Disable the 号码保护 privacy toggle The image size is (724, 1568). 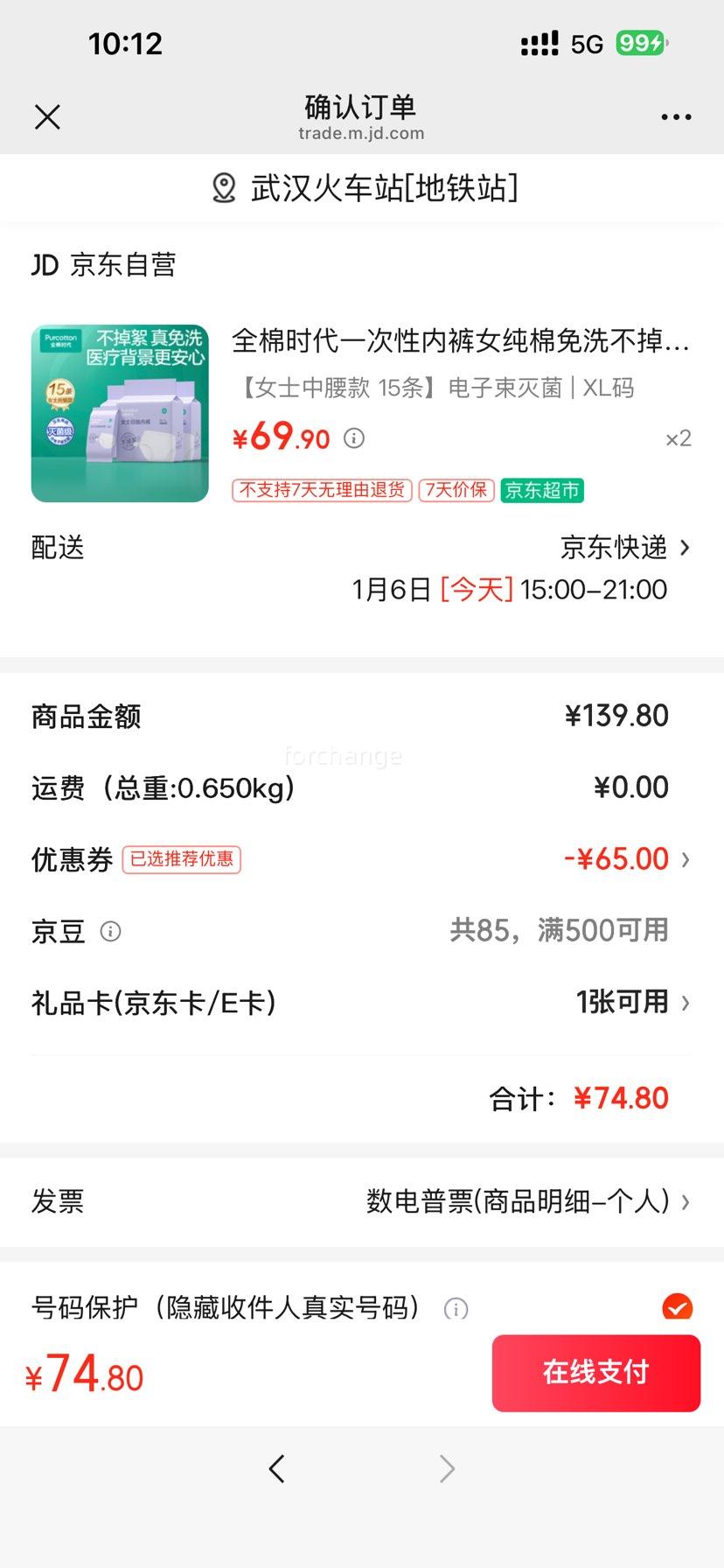pos(677,1307)
